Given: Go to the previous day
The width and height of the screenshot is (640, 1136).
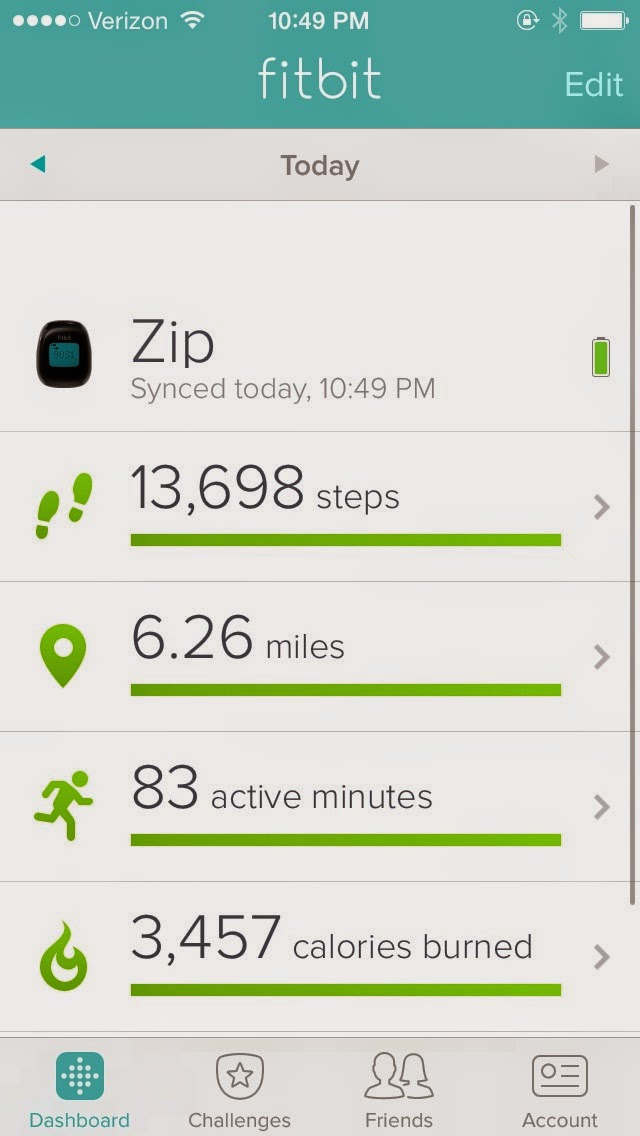Looking at the screenshot, I should click(38, 165).
